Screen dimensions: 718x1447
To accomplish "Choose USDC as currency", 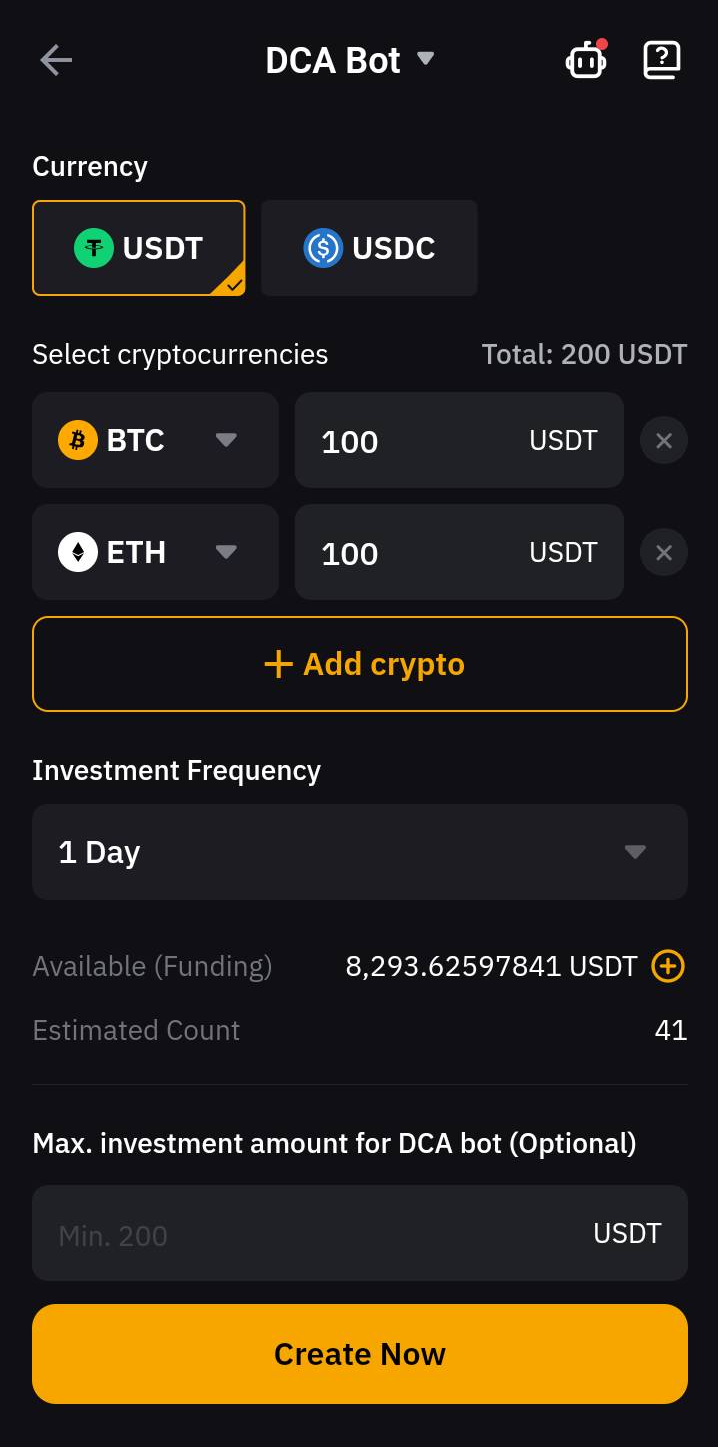I will coord(369,248).
